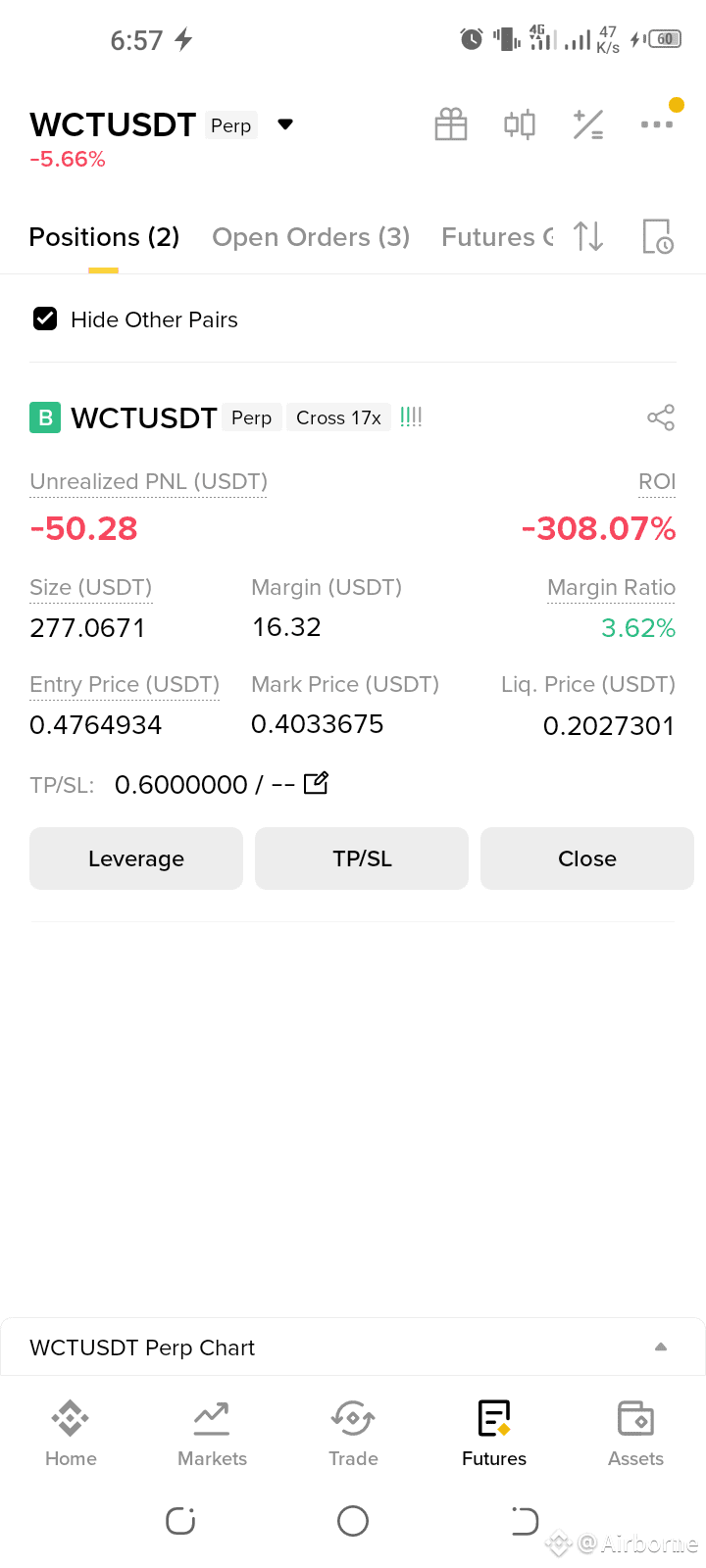
Task: Open the three-dot overflow menu
Action: 657,124
